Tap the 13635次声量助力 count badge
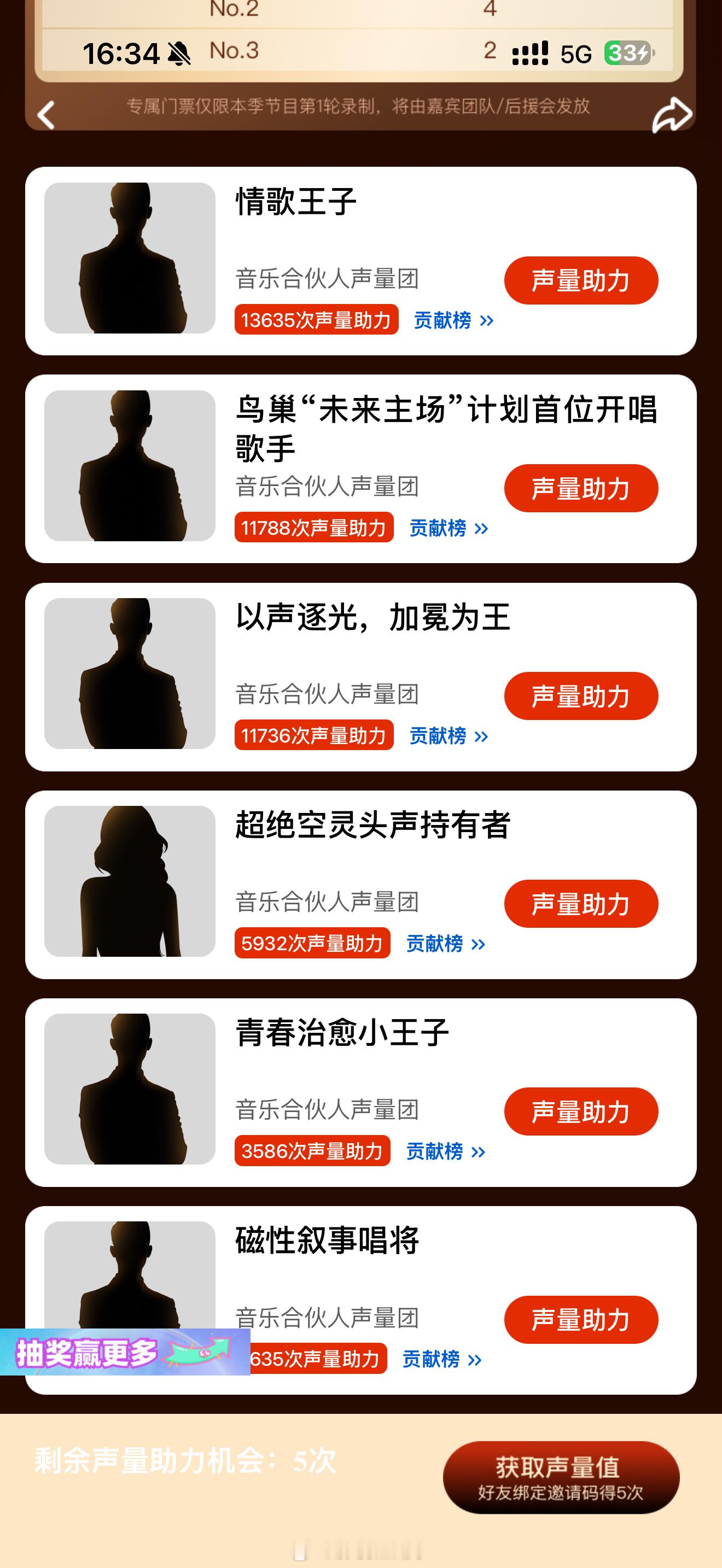This screenshot has height=1568, width=722. (x=316, y=320)
